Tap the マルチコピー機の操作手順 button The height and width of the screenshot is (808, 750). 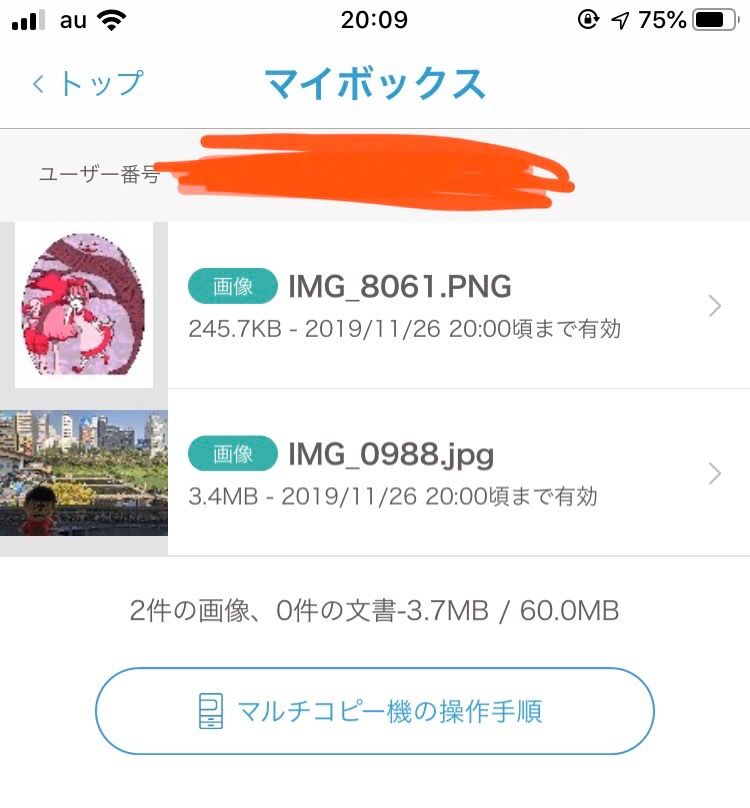[x=374, y=712]
